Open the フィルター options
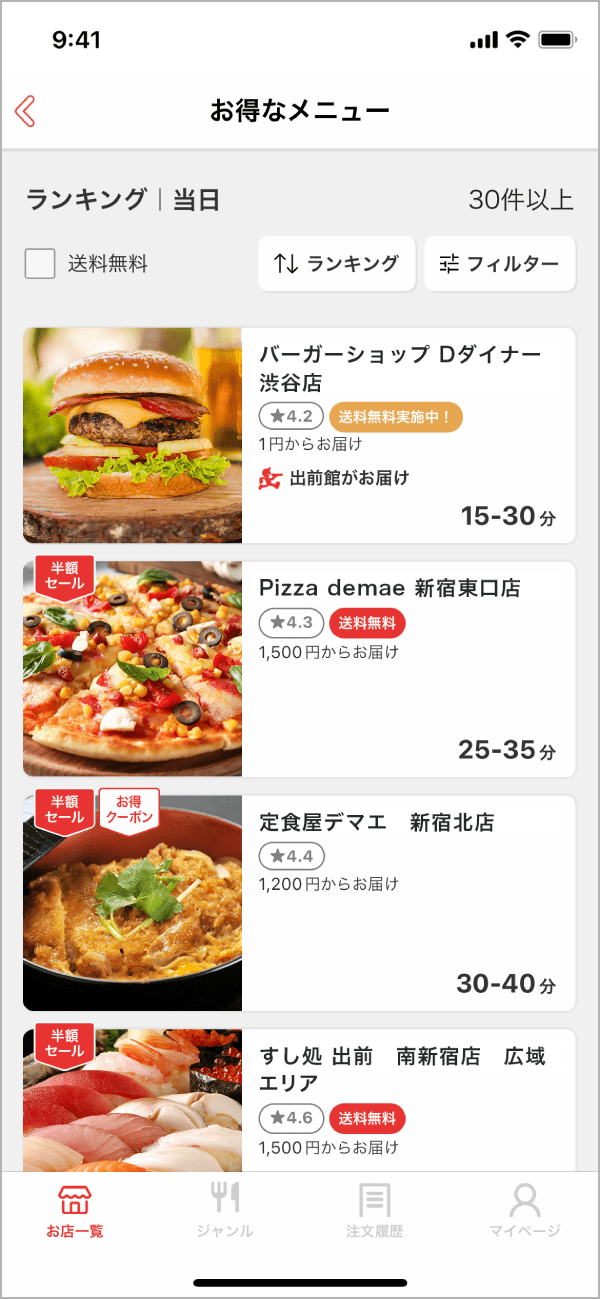The height and width of the screenshot is (1299, 600). click(499, 264)
